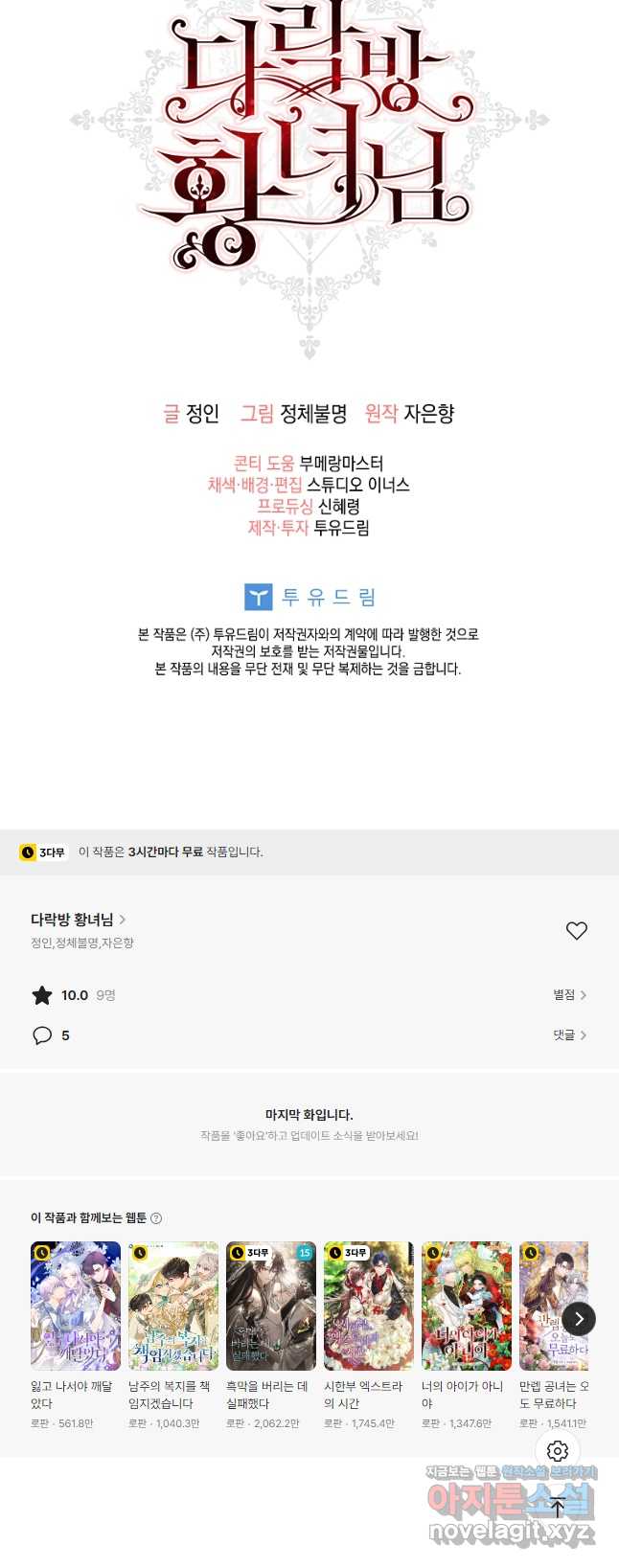Image resolution: width=619 pixels, height=1568 pixels.
Task: Open the webtoon 남주의 복지를 책임지겠습니다
Action: [x=173, y=1306]
